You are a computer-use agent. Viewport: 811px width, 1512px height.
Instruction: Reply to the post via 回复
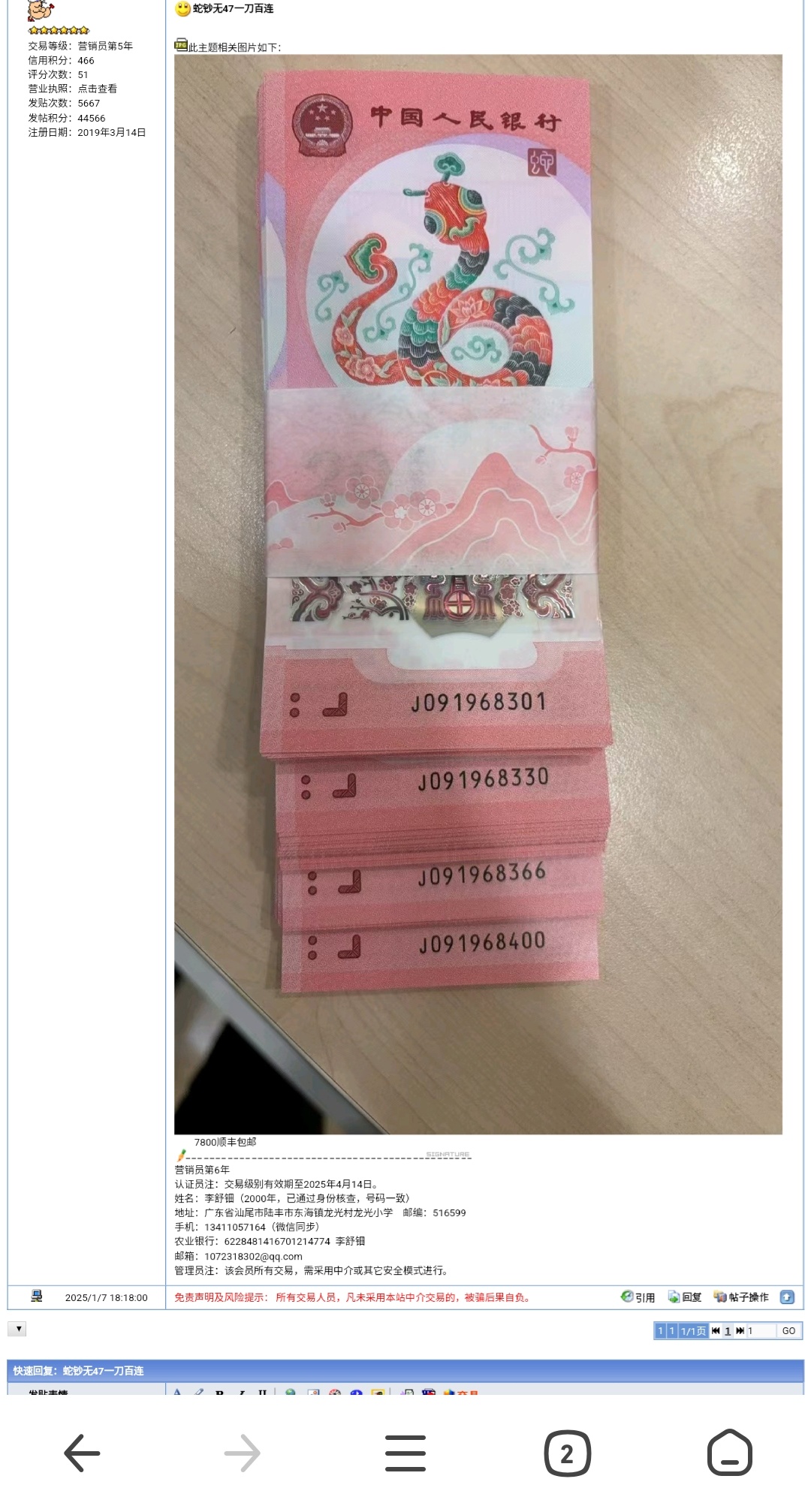(685, 1297)
